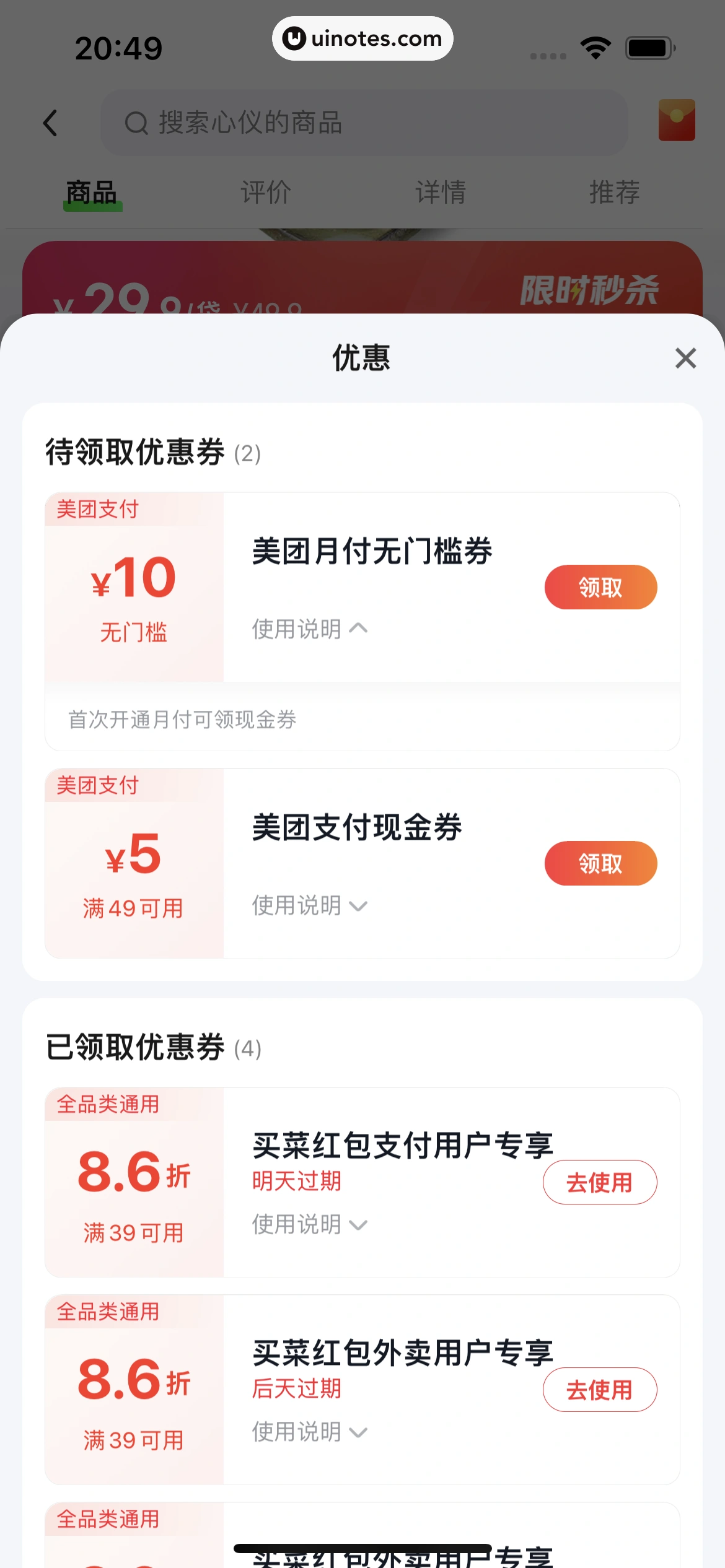Close the 优惠 coupon sheet

(685, 358)
